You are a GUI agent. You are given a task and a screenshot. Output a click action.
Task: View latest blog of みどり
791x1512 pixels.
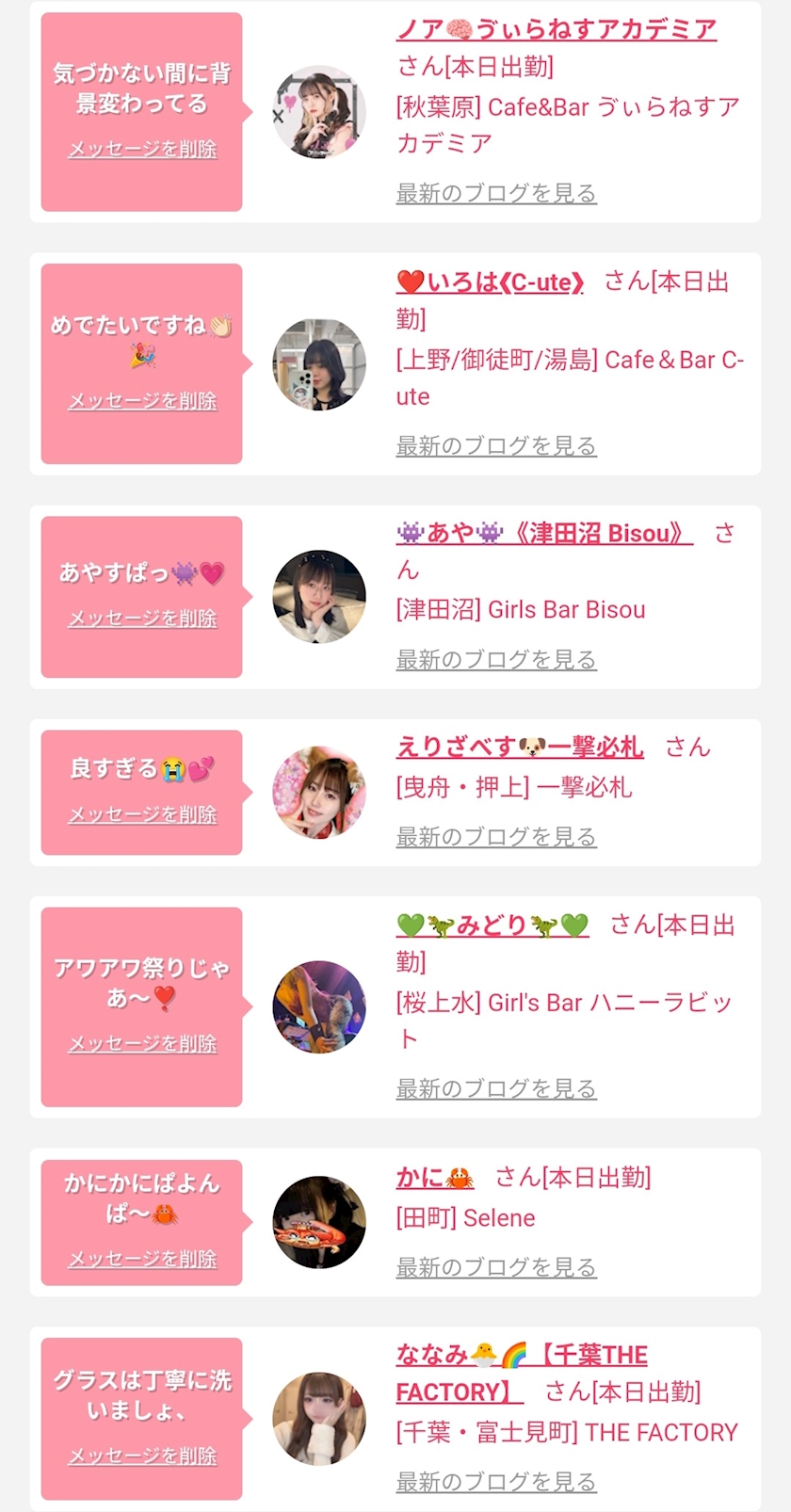tap(496, 1088)
